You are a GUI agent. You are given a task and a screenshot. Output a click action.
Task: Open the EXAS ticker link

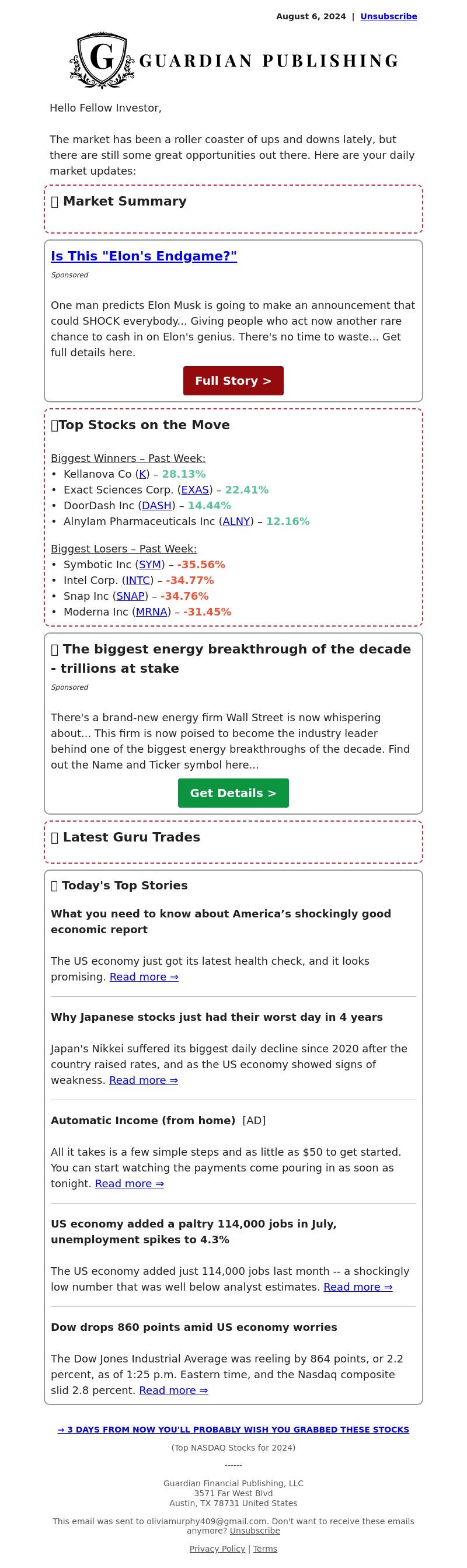point(195,490)
